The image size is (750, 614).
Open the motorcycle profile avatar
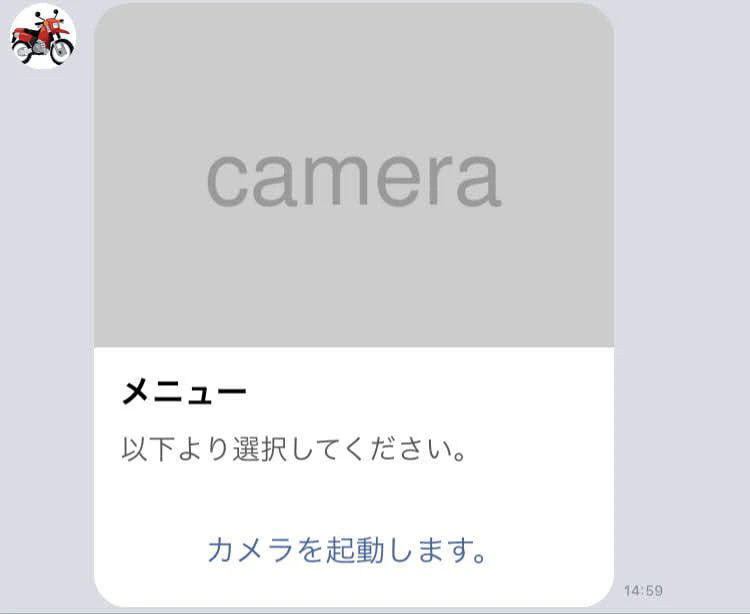tap(43, 37)
